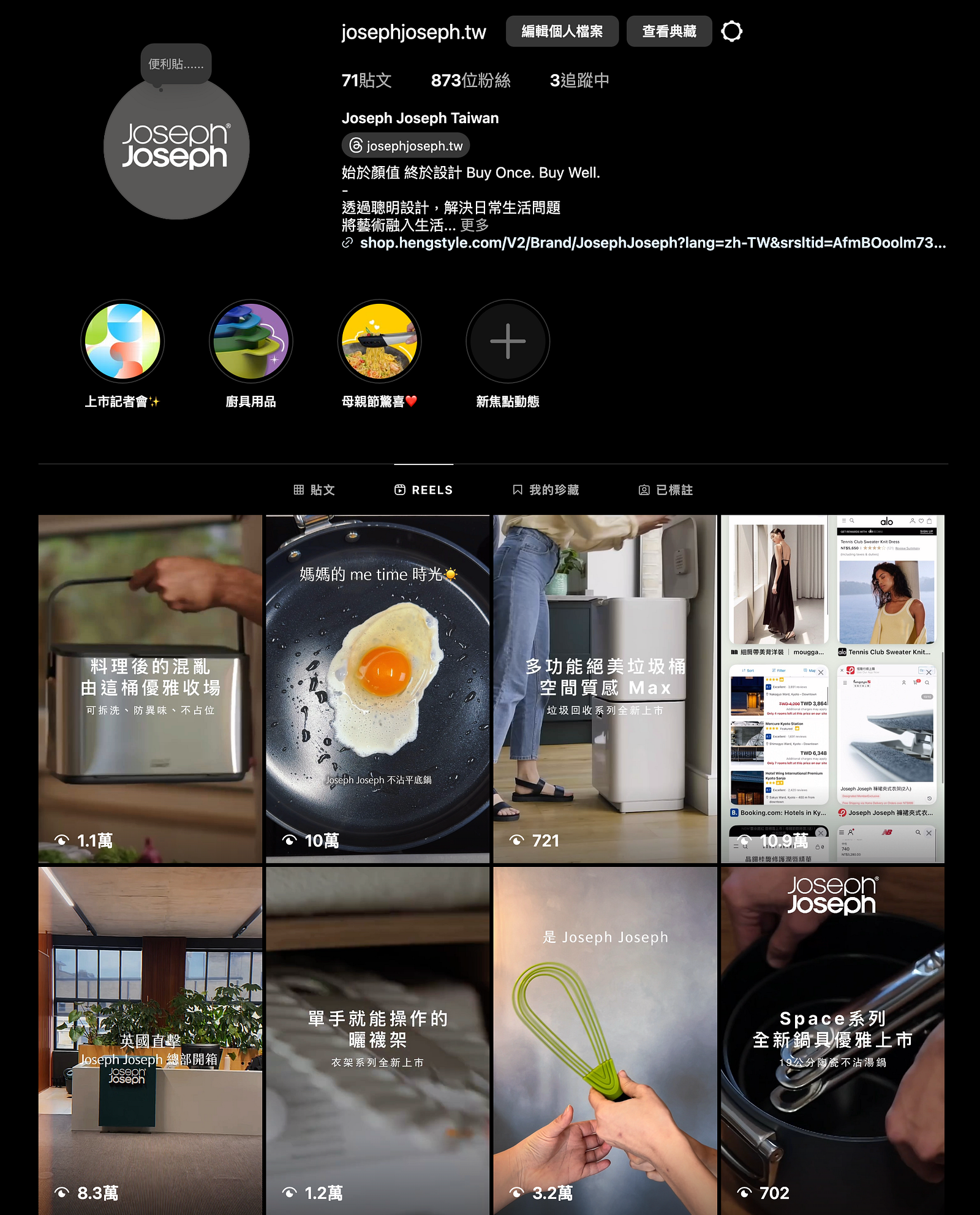Open the 廚具用品 highlight
This screenshot has width=980, height=1215.
(251, 341)
